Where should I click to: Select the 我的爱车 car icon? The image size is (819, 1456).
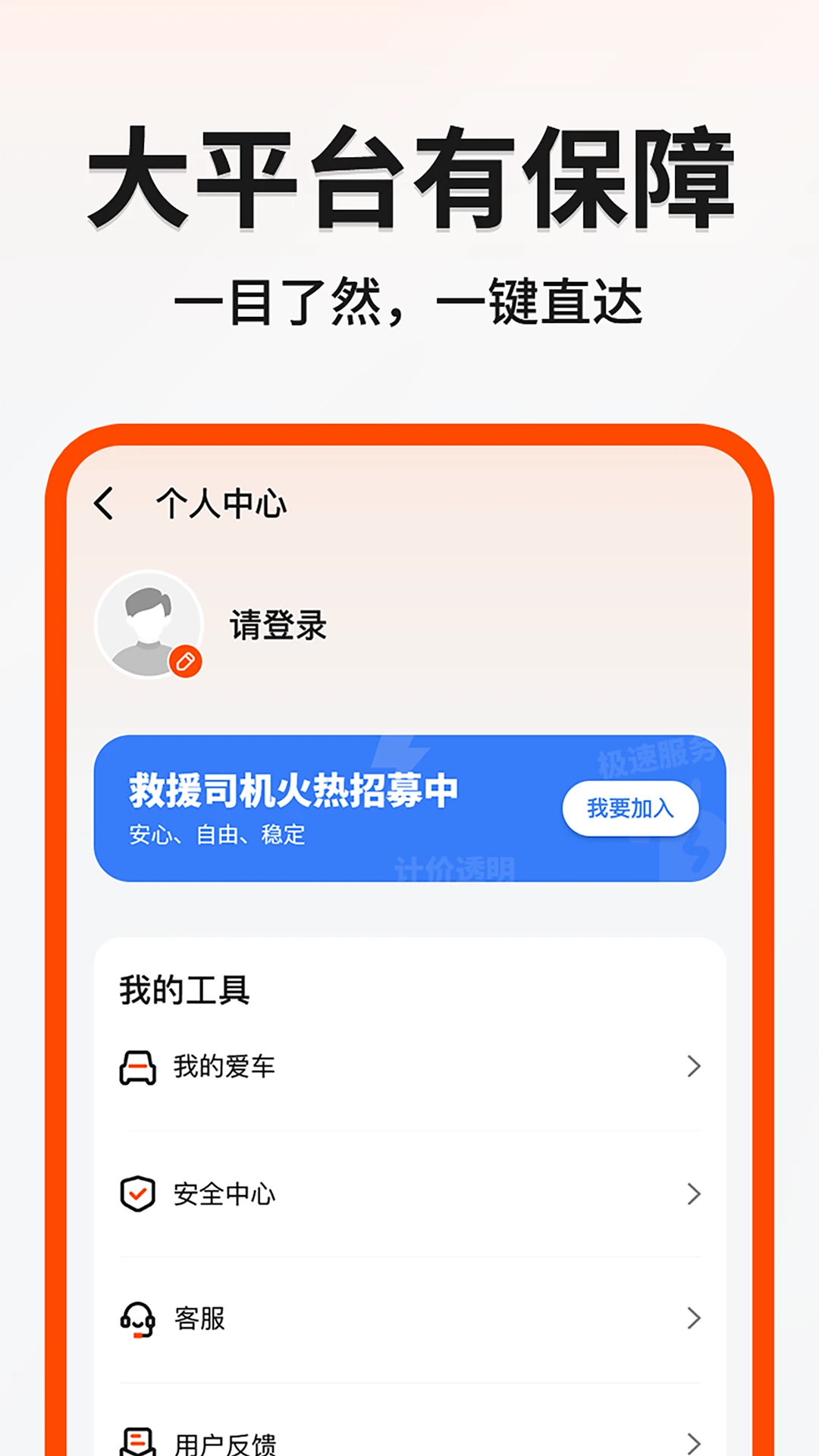136,1067
